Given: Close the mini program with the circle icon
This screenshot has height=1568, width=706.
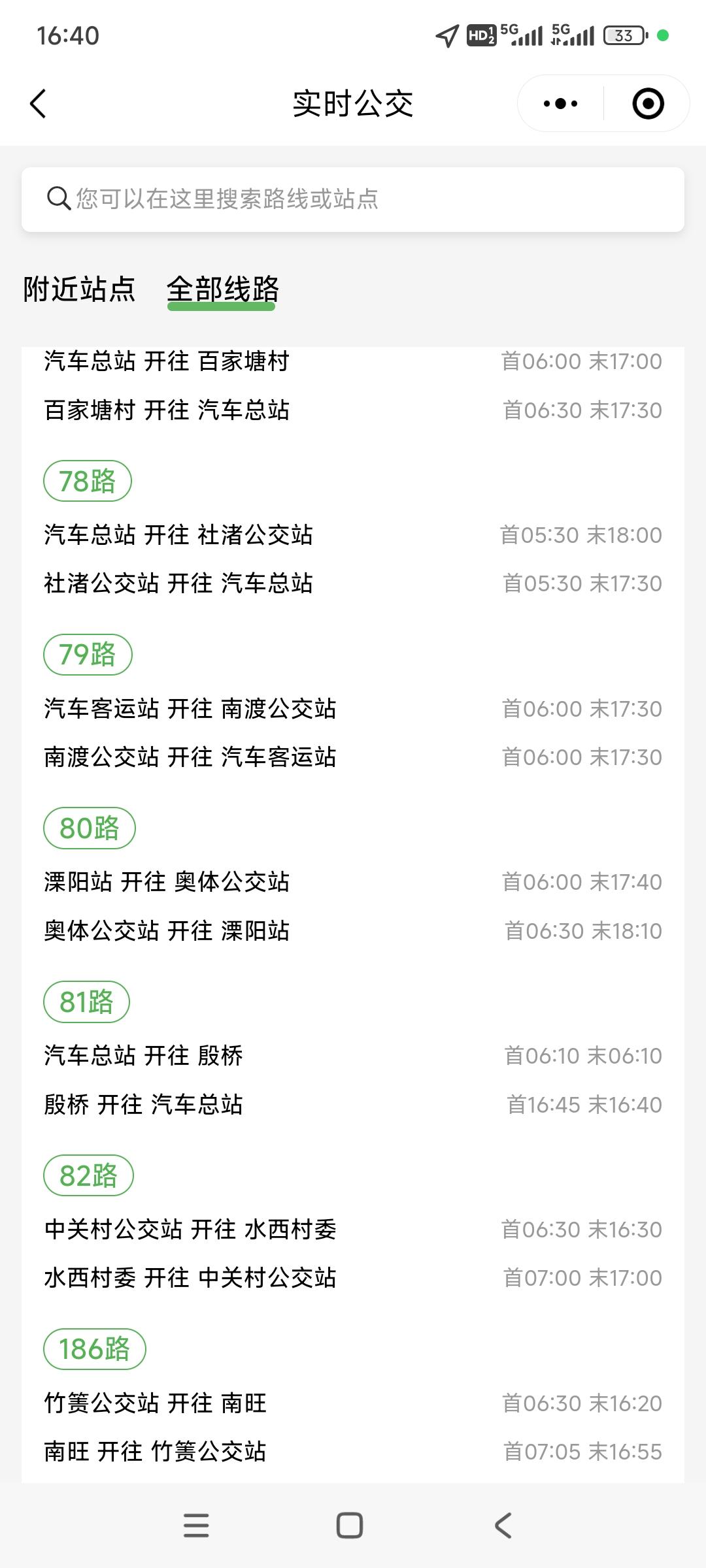Looking at the screenshot, I should click(648, 104).
